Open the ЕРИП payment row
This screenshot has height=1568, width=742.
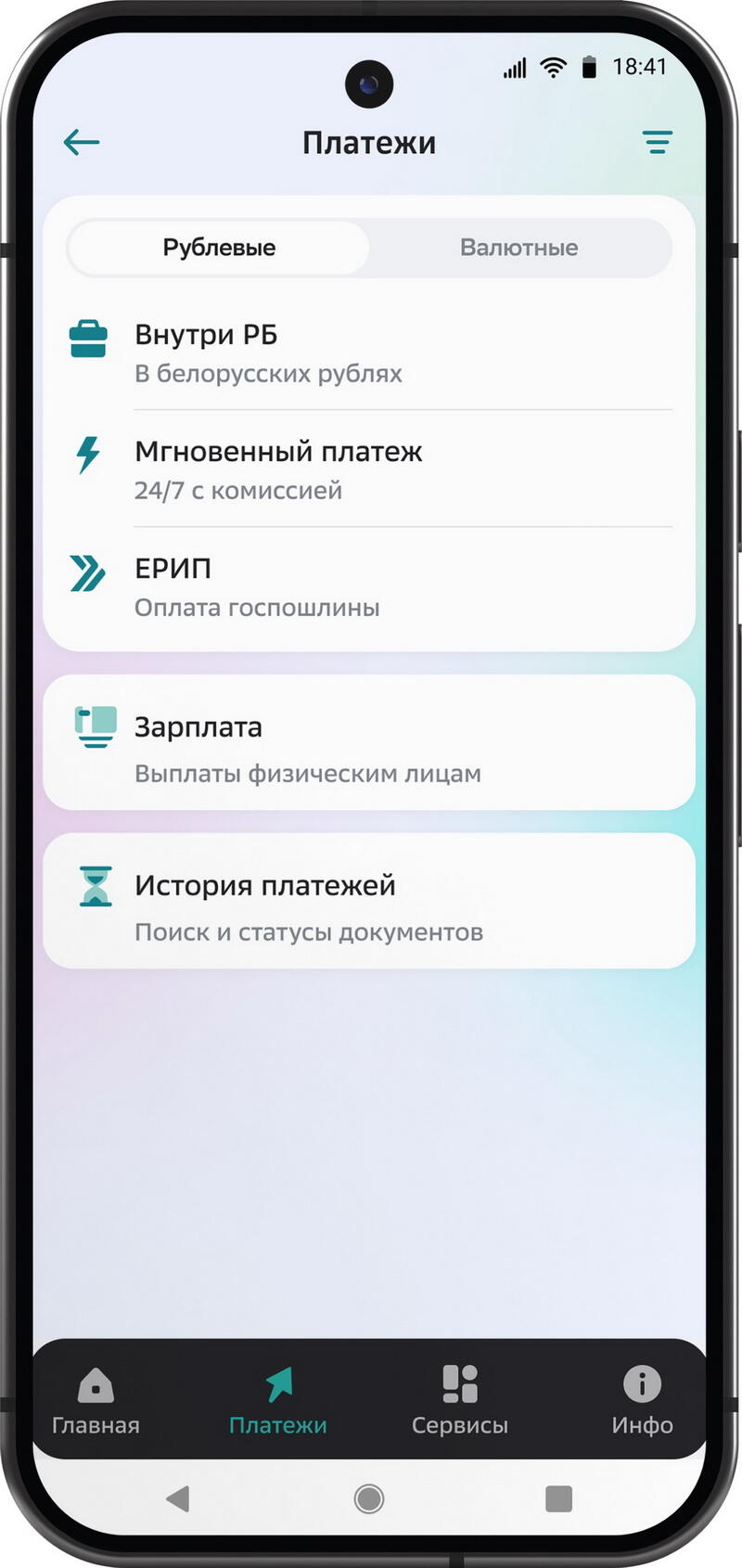pyautogui.click(x=369, y=586)
